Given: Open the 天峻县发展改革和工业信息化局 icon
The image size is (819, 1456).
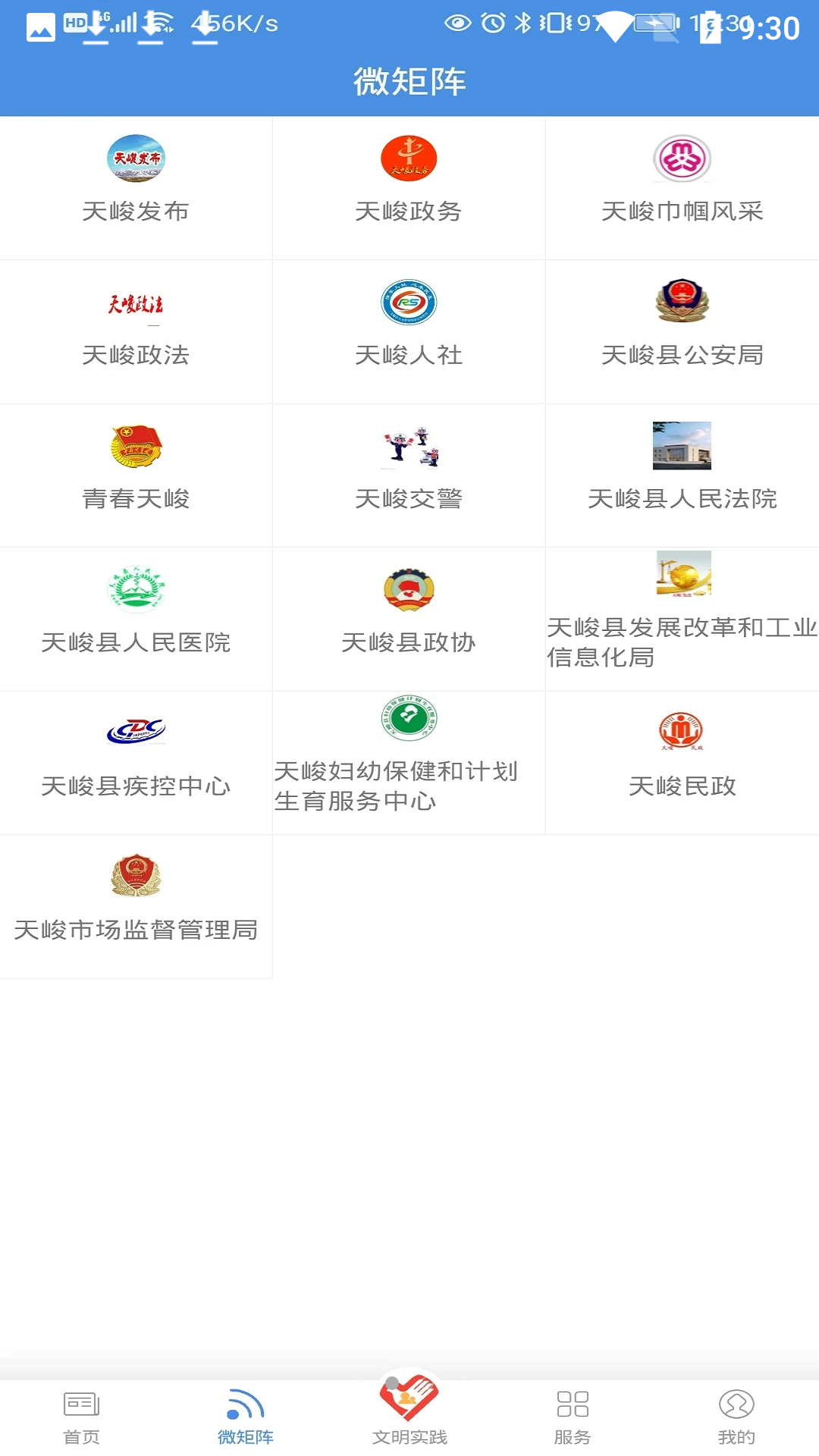Looking at the screenshot, I should pos(682,576).
